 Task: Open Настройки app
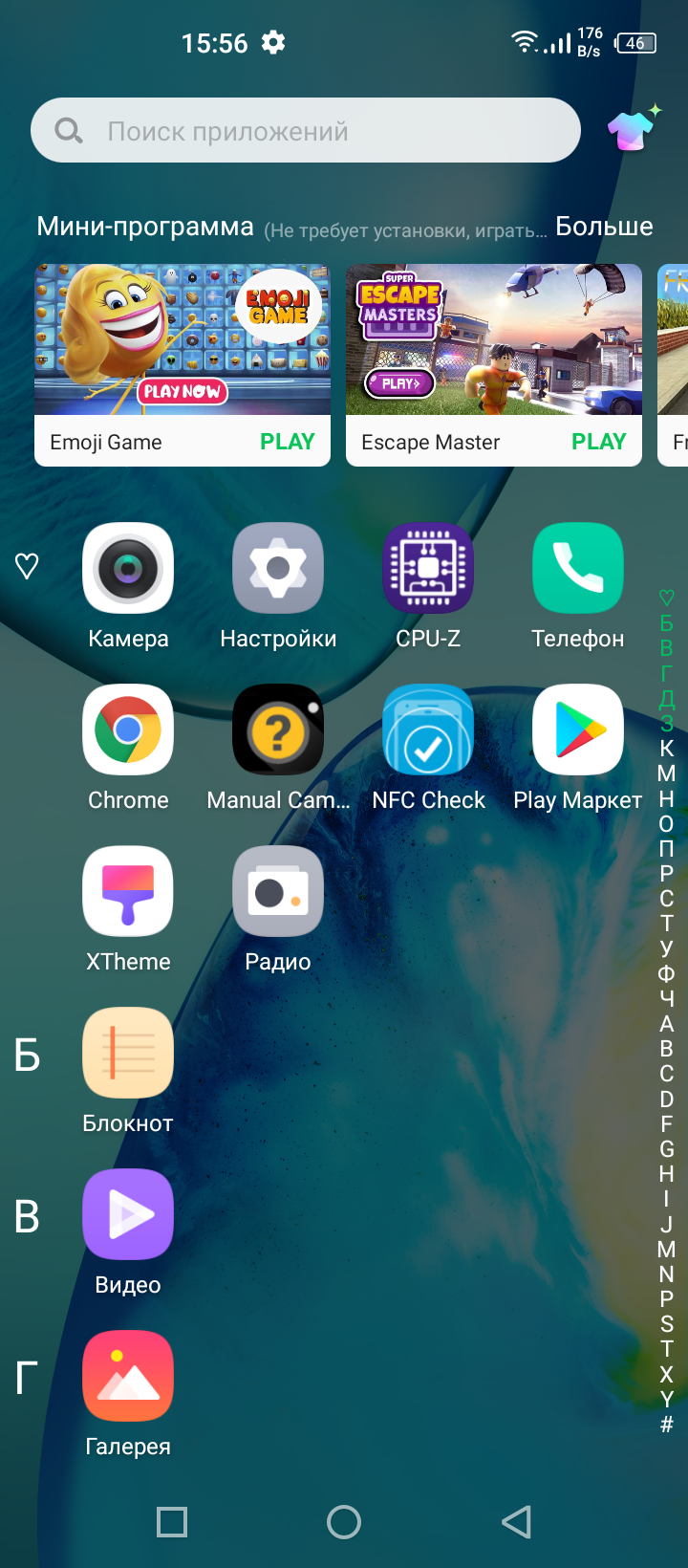click(278, 569)
